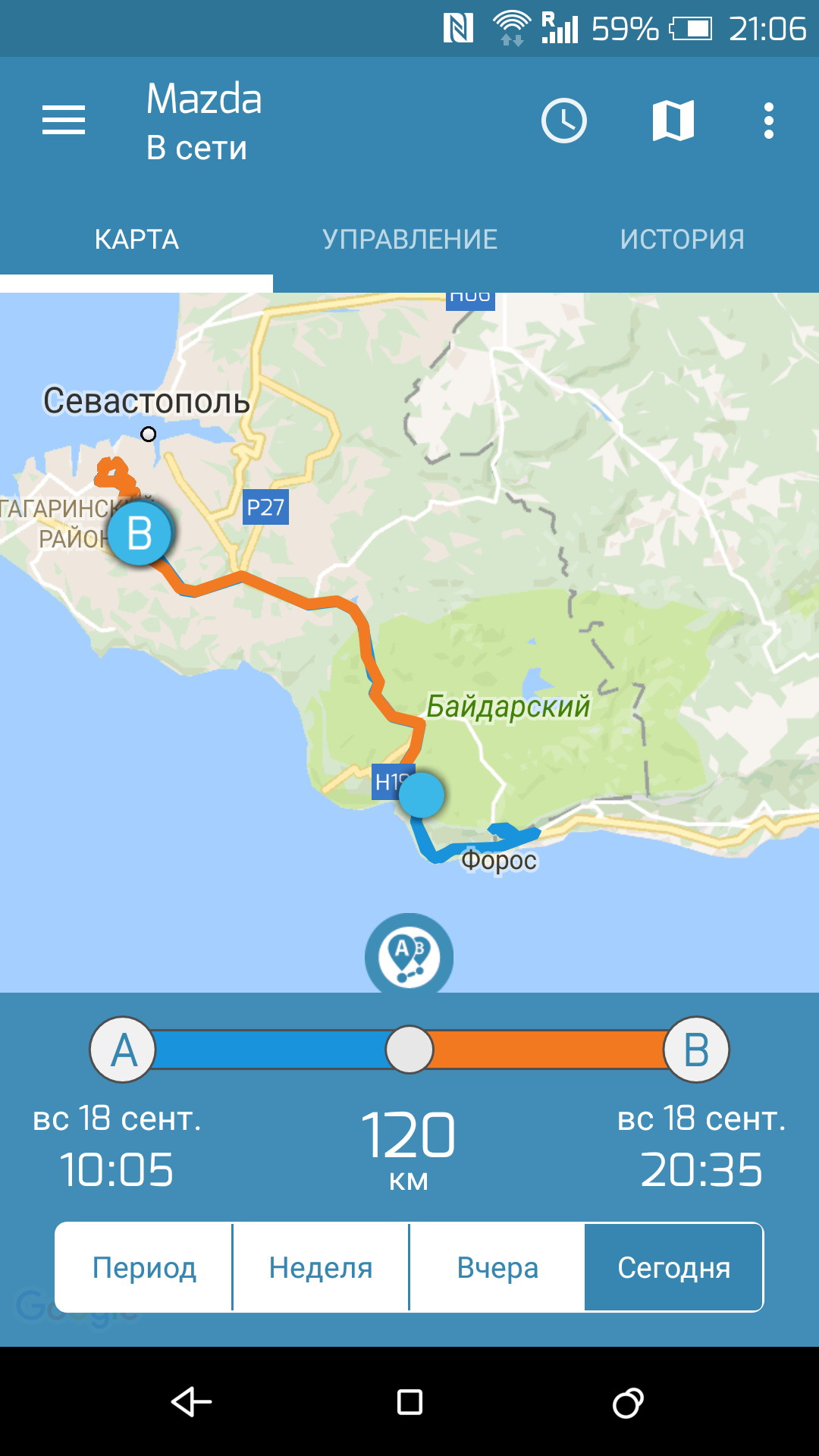Tap the blue position dot on map
Viewport: 819px width, 1456px height.
pos(421,795)
